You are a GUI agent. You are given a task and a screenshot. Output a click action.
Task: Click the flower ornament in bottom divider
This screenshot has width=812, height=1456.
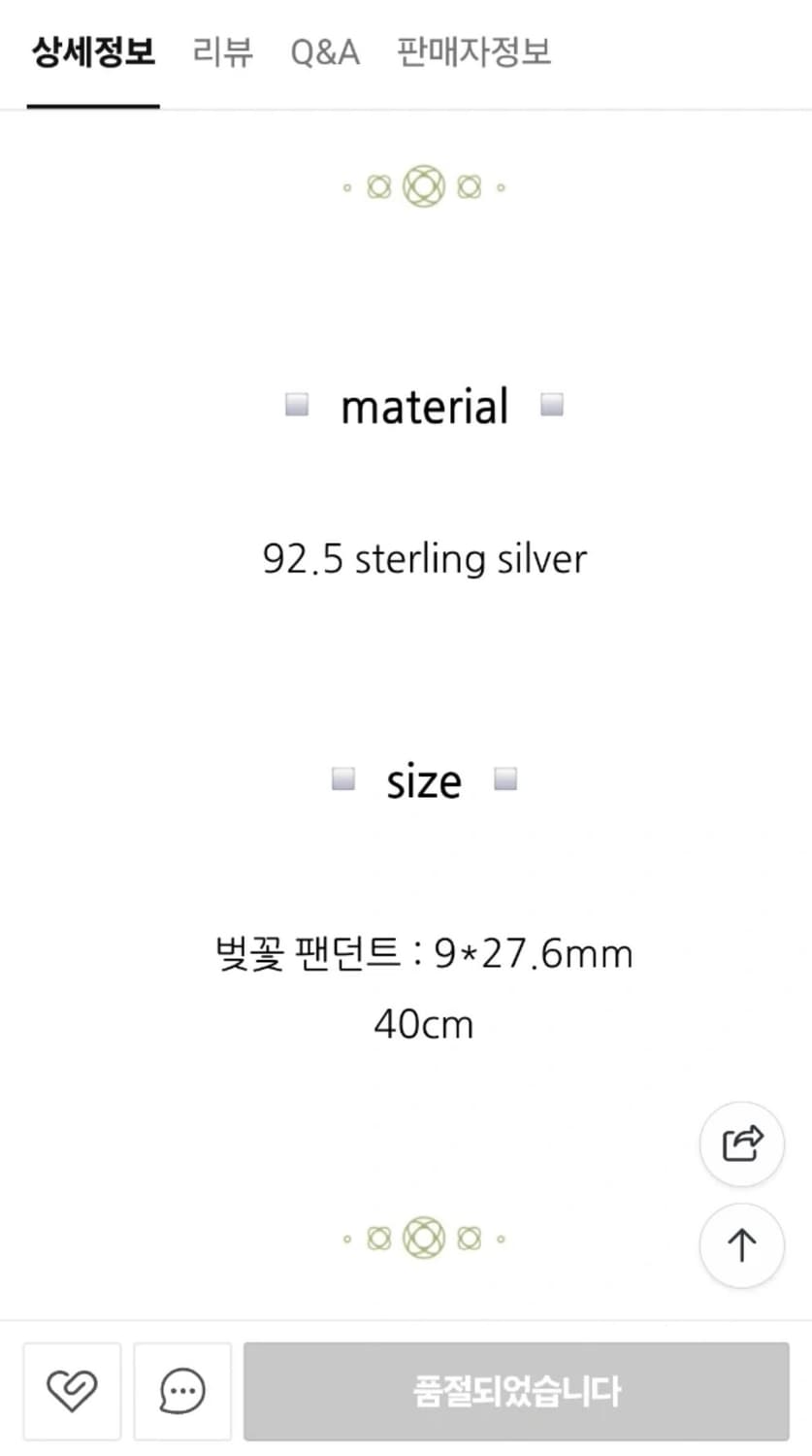(422, 1238)
